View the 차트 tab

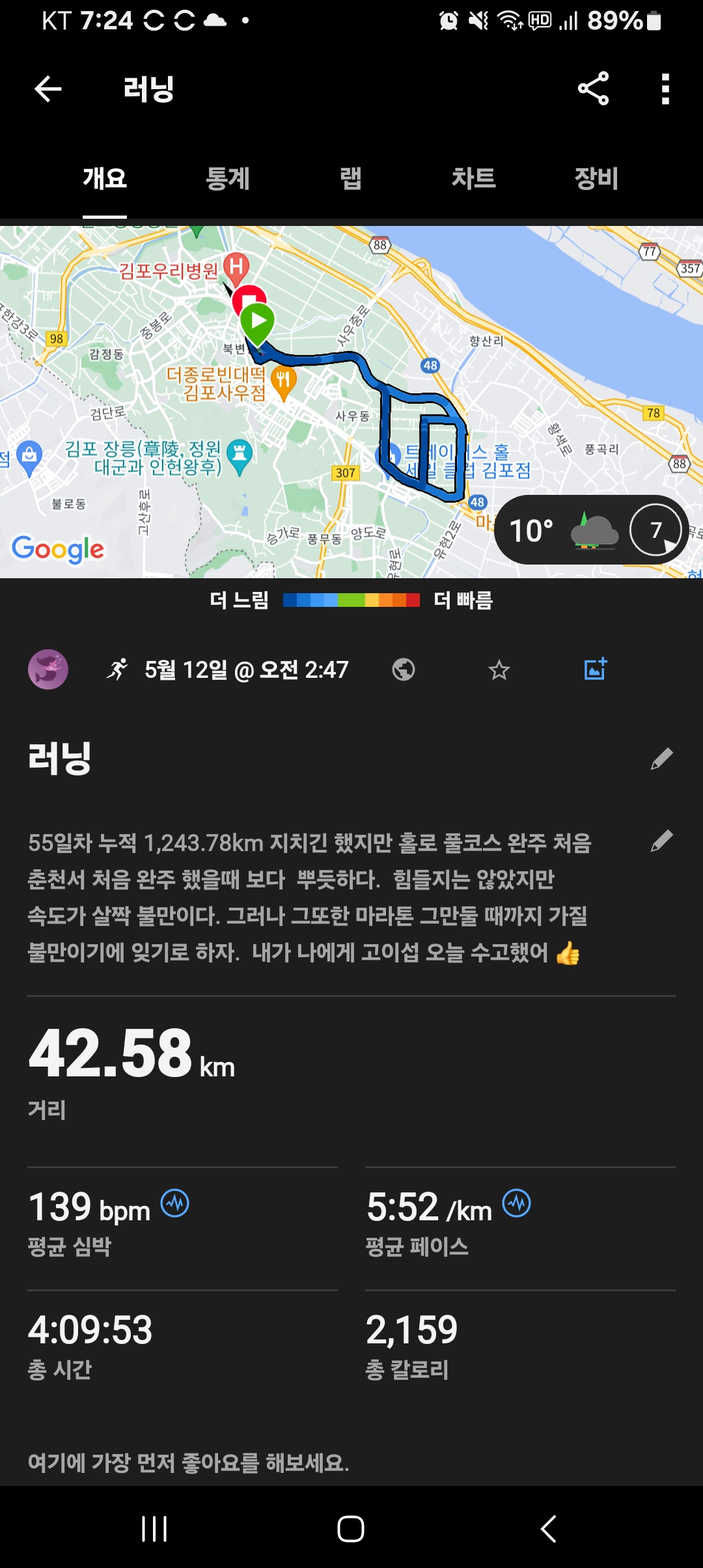click(474, 178)
